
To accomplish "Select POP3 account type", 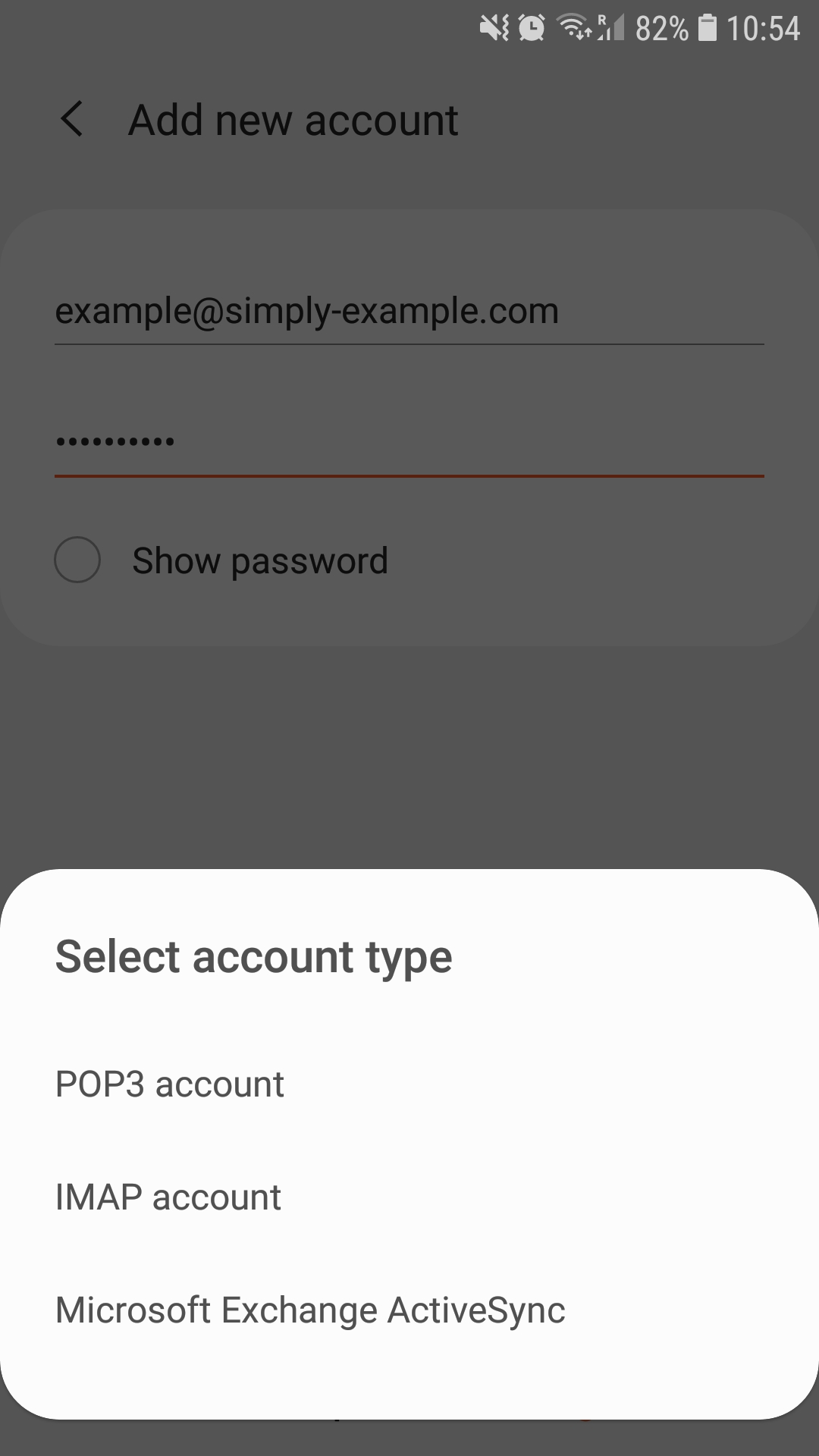I will click(x=170, y=1084).
